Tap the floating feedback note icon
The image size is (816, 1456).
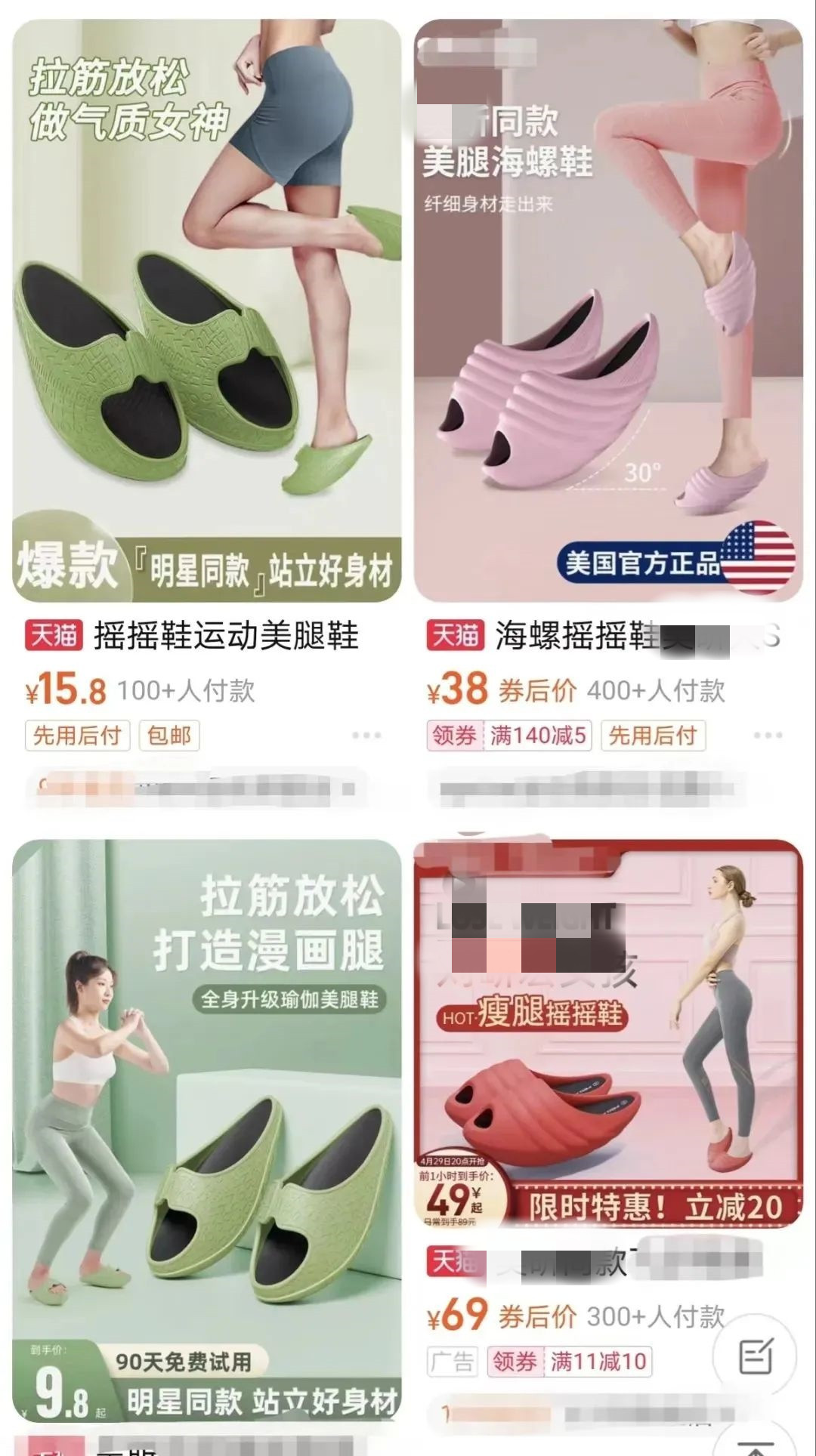point(756,1356)
